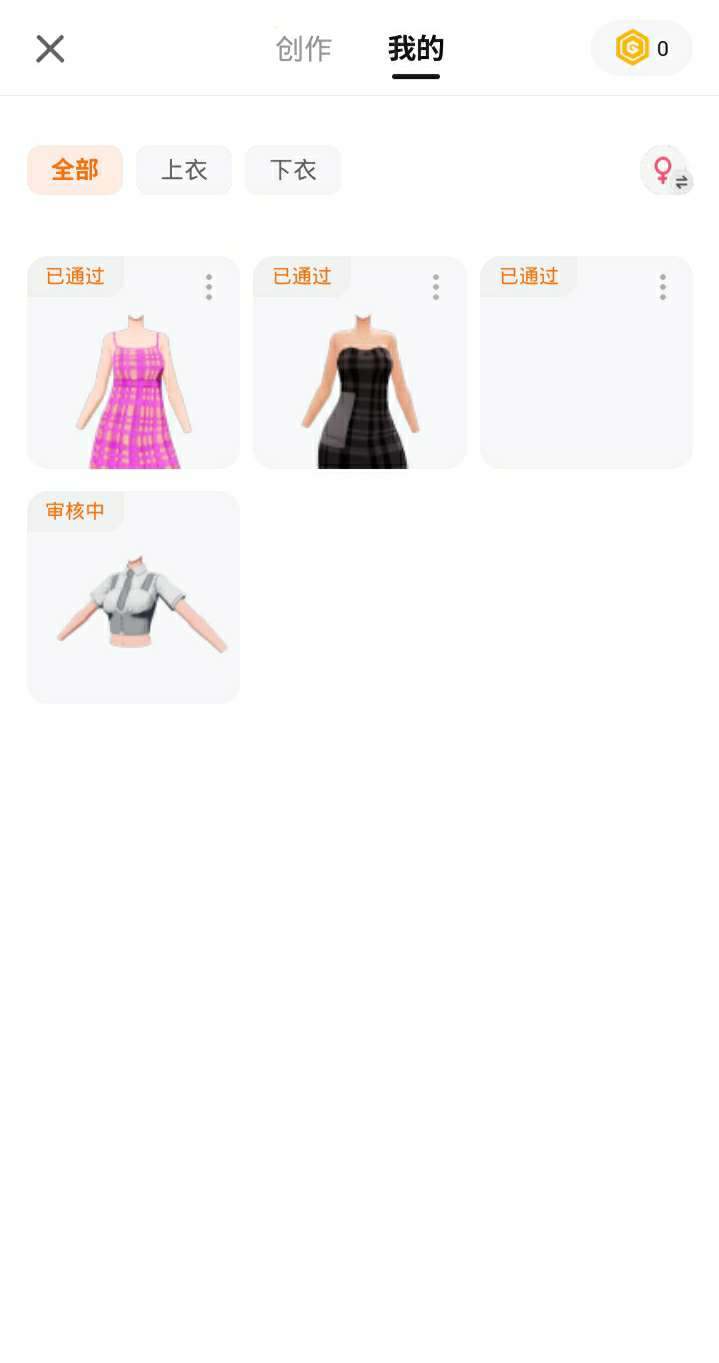
Task: Switch to the 创作 tab
Action: 303,49
